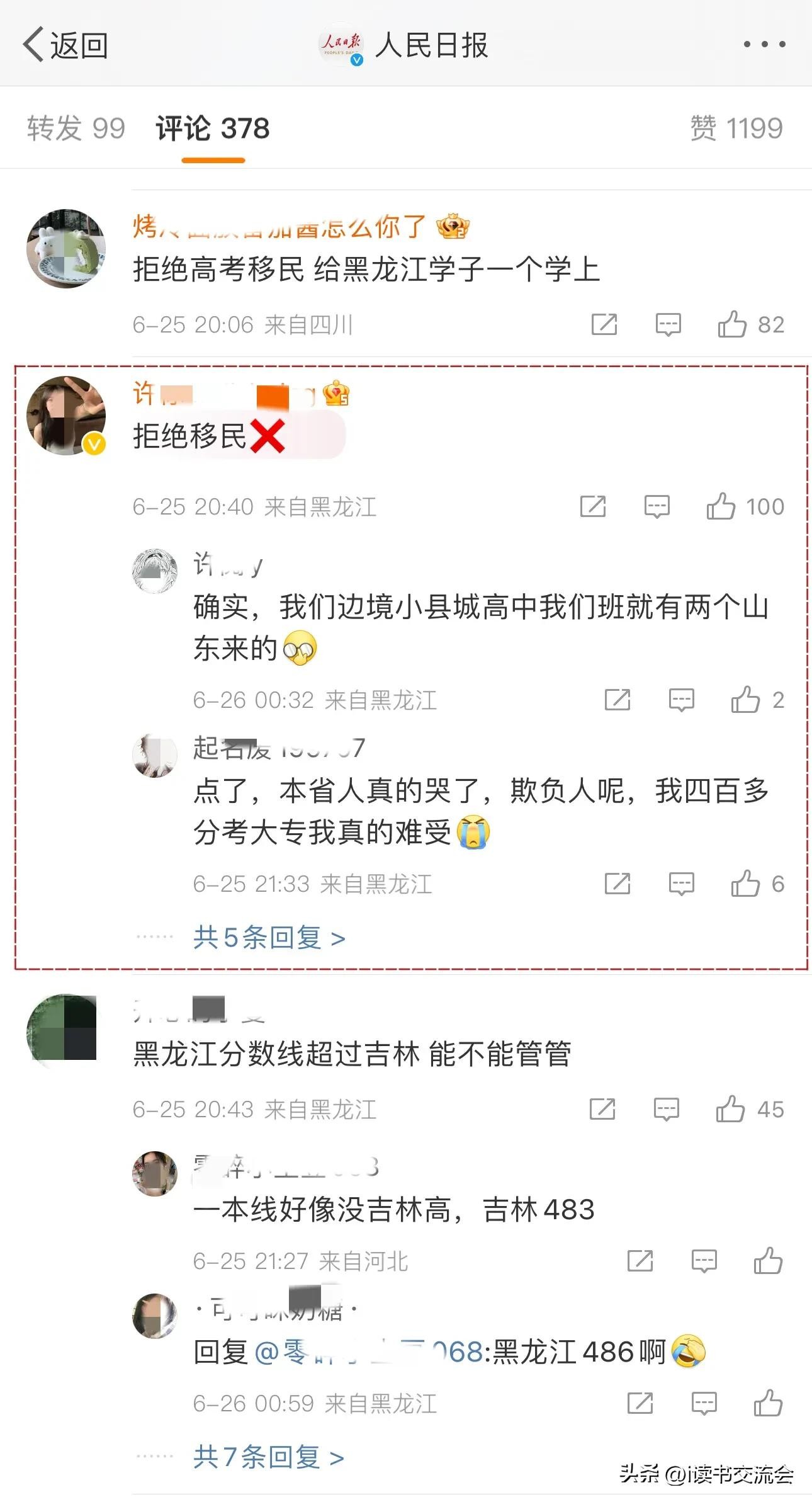Repost the comment 拒绝移民 with the red cross
812x1502 pixels.
tap(593, 506)
